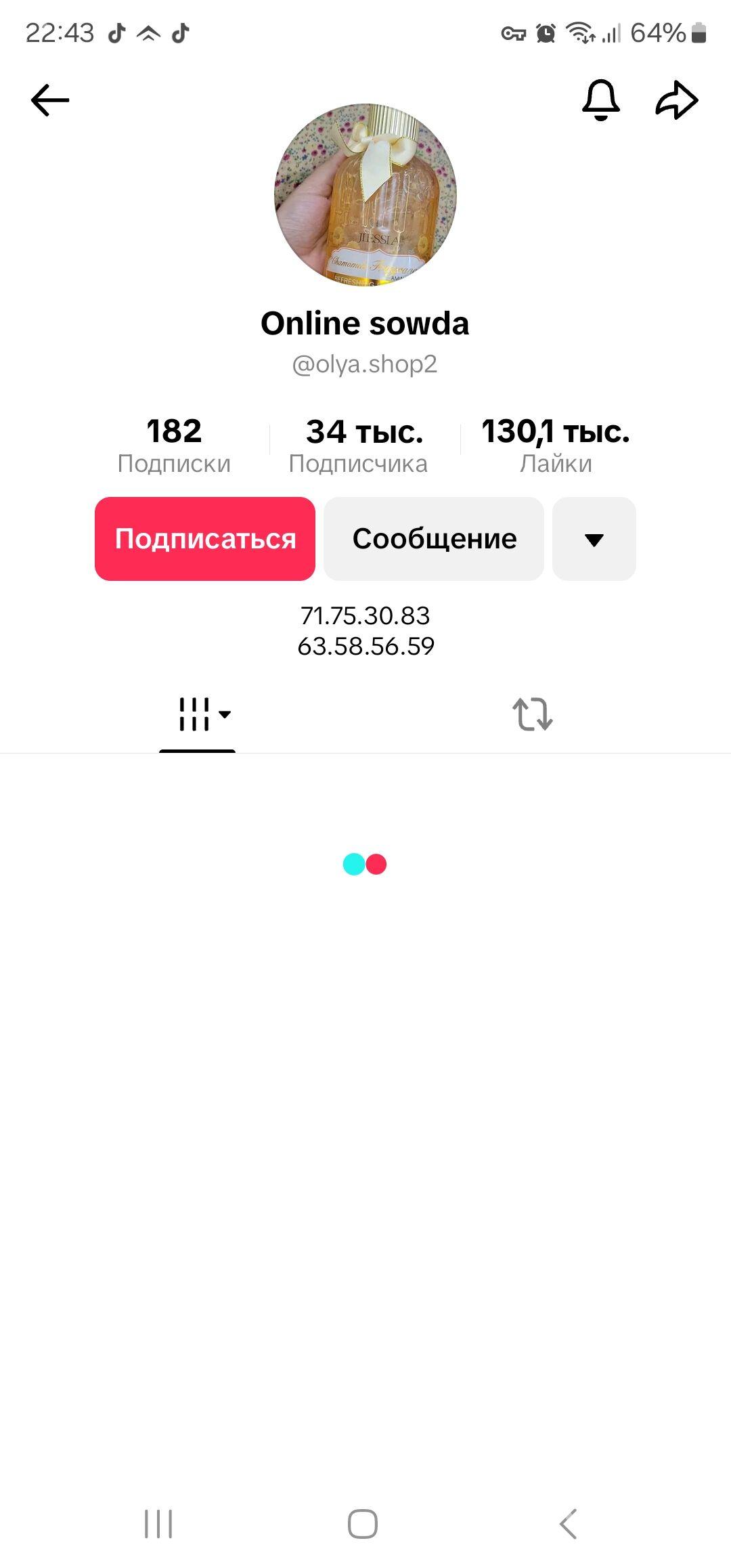The height and width of the screenshot is (1568, 731).
Task: Return to the home screen
Action: pyautogui.click(x=363, y=1524)
